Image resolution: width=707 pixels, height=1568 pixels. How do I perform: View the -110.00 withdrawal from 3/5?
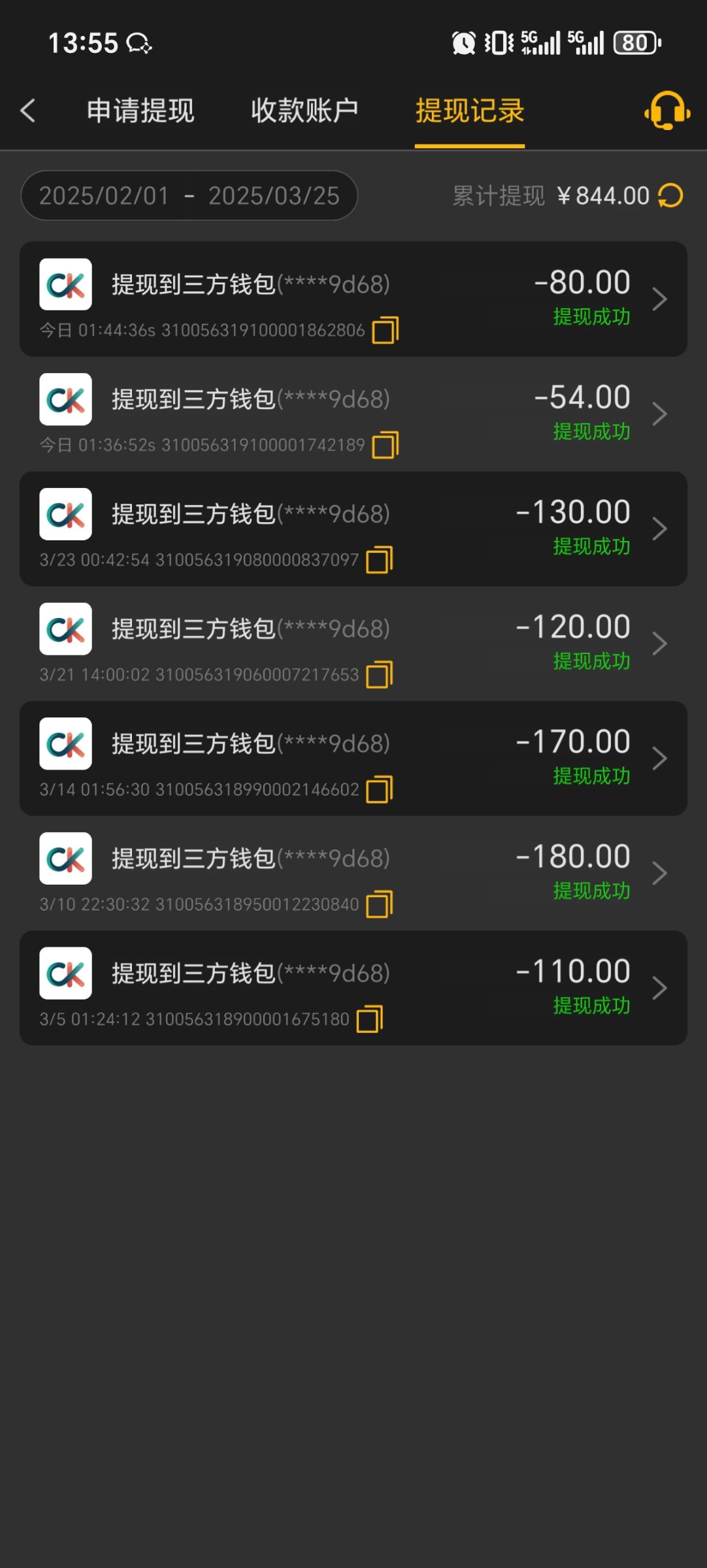pyautogui.click(x=353, y=988)
